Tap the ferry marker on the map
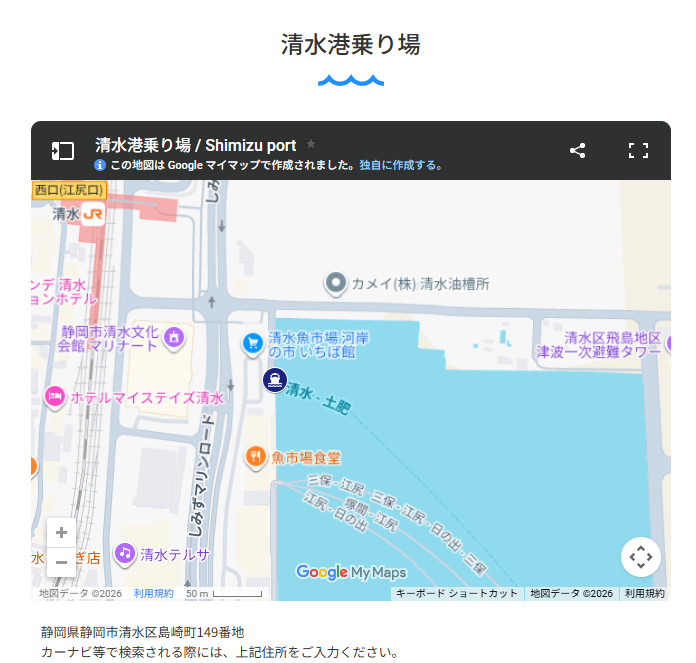Image resolution: width=696 pixels, height=663 pixels. (x=275, y=380)
